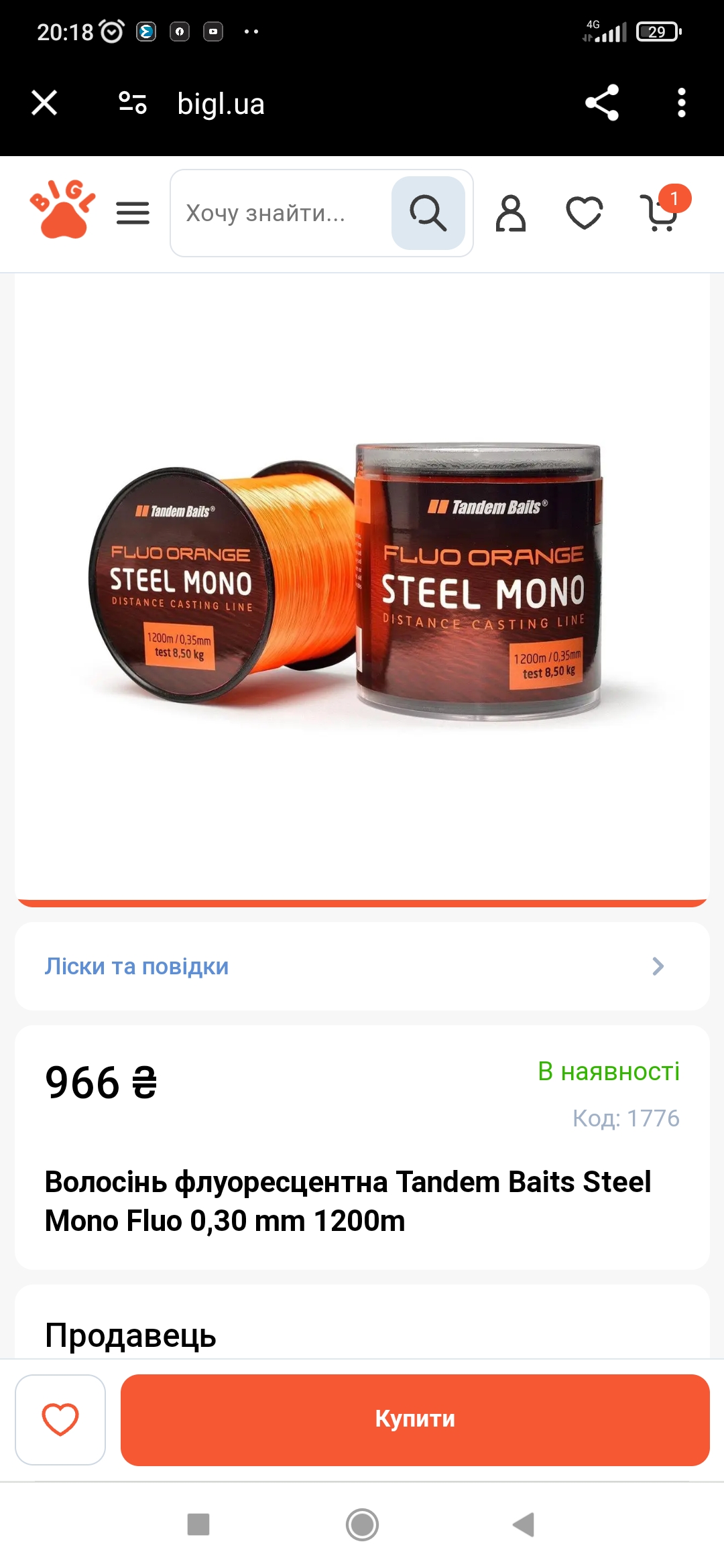Open the browser overflow menu
This screenshot has width=724, height=1568.
pyautogui.click(x=682, y=103)
